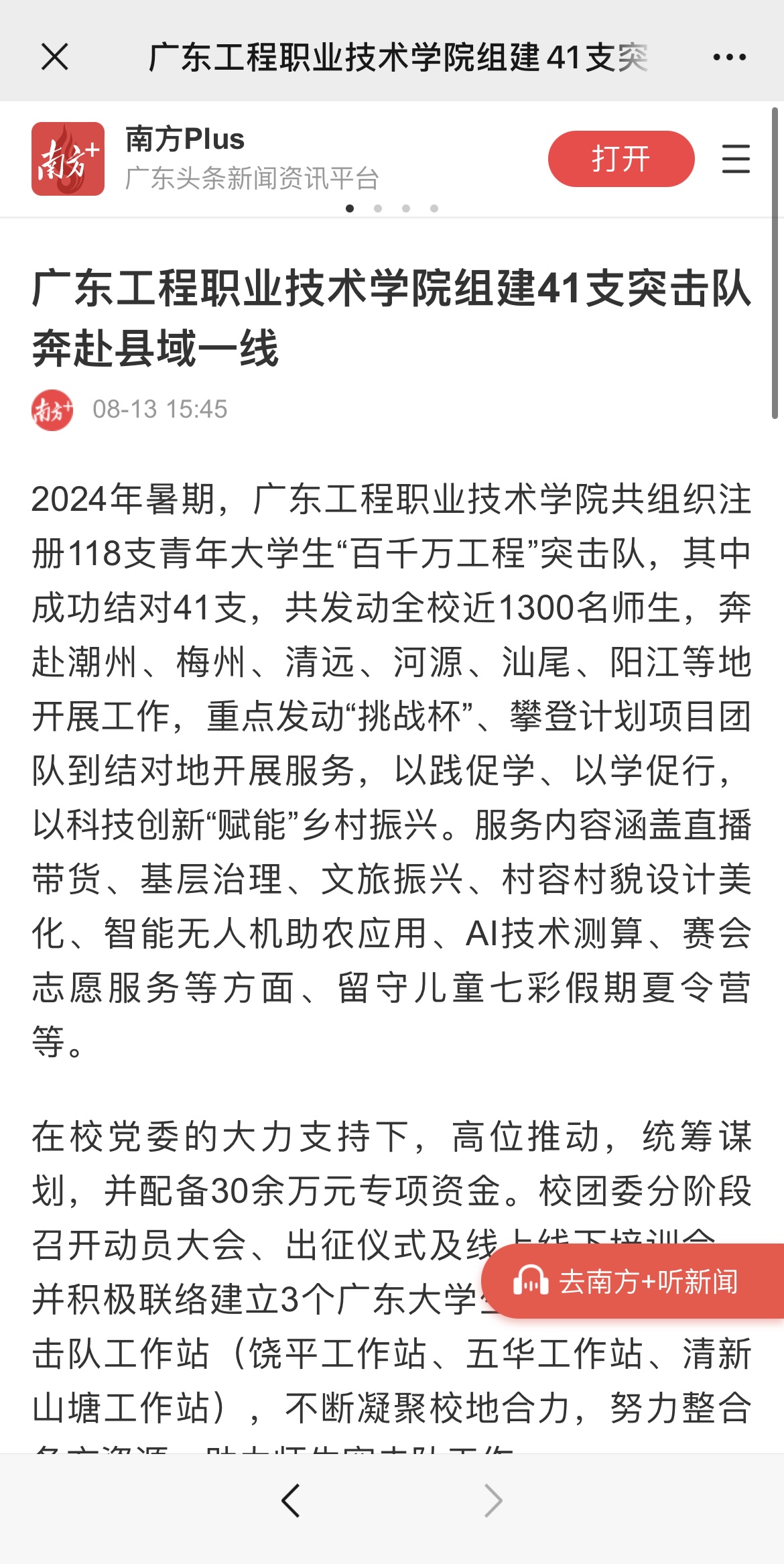Go back to the previous page
Viewport: 784px width, 1564px height.
pos(291,1500)
